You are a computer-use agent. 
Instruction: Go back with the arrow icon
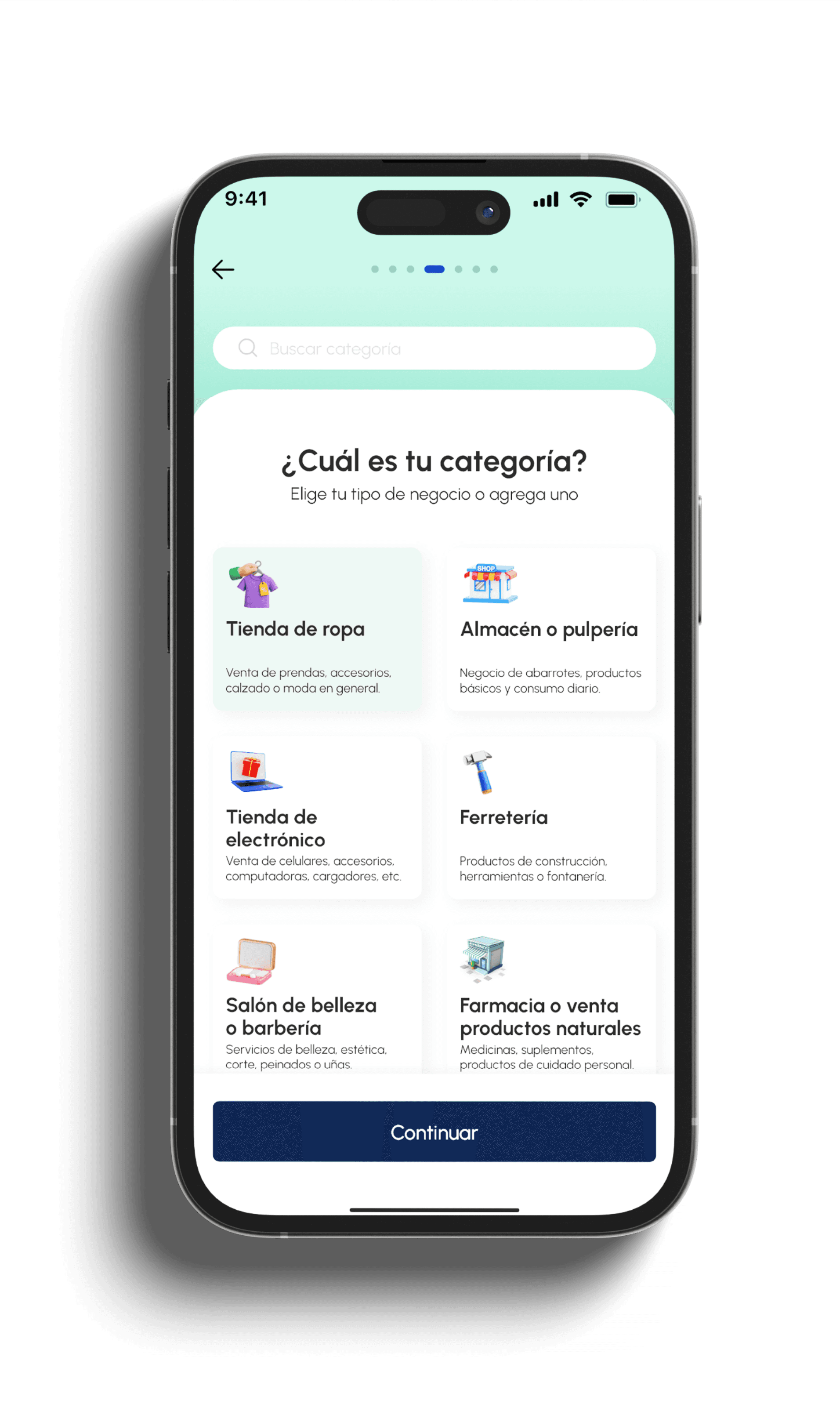223,269
